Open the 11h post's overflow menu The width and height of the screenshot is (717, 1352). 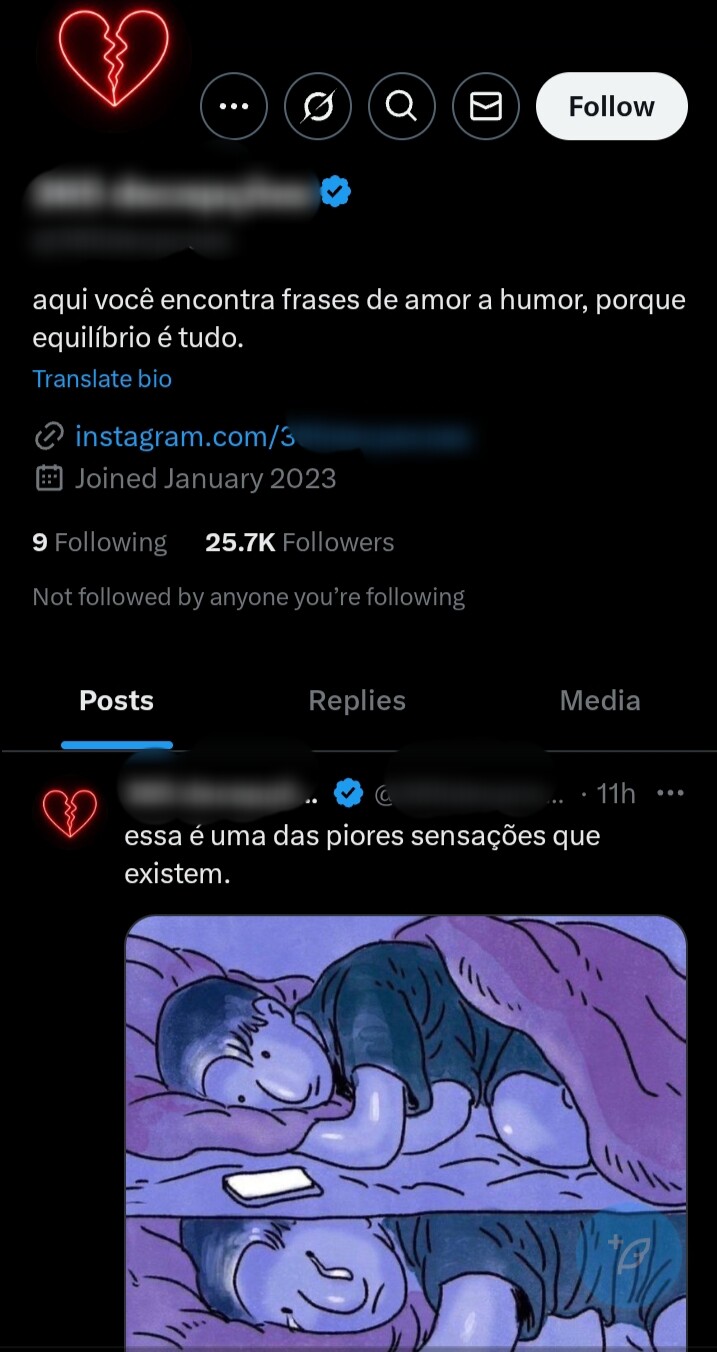coord(670,793)
